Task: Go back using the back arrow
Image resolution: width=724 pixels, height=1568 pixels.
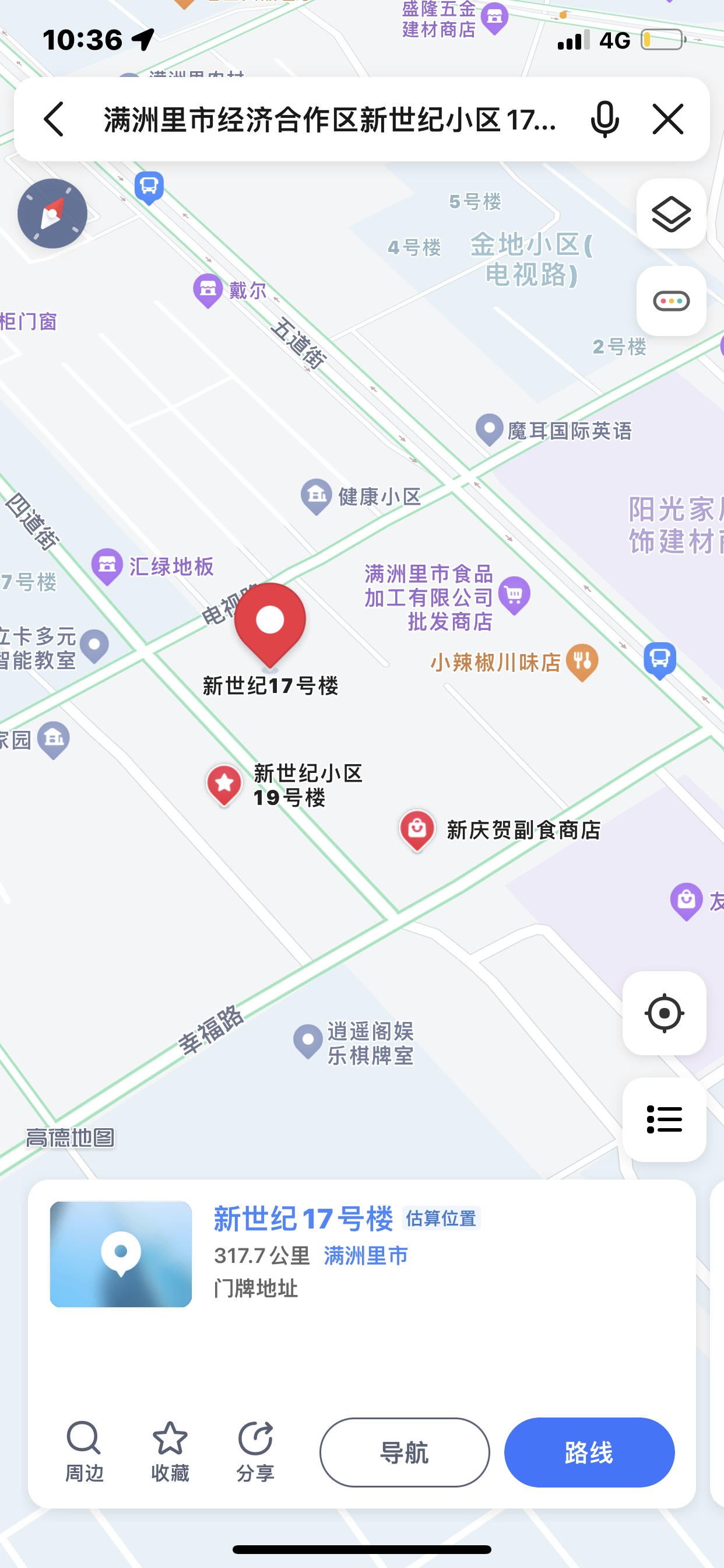Action: tap(54, 118)
